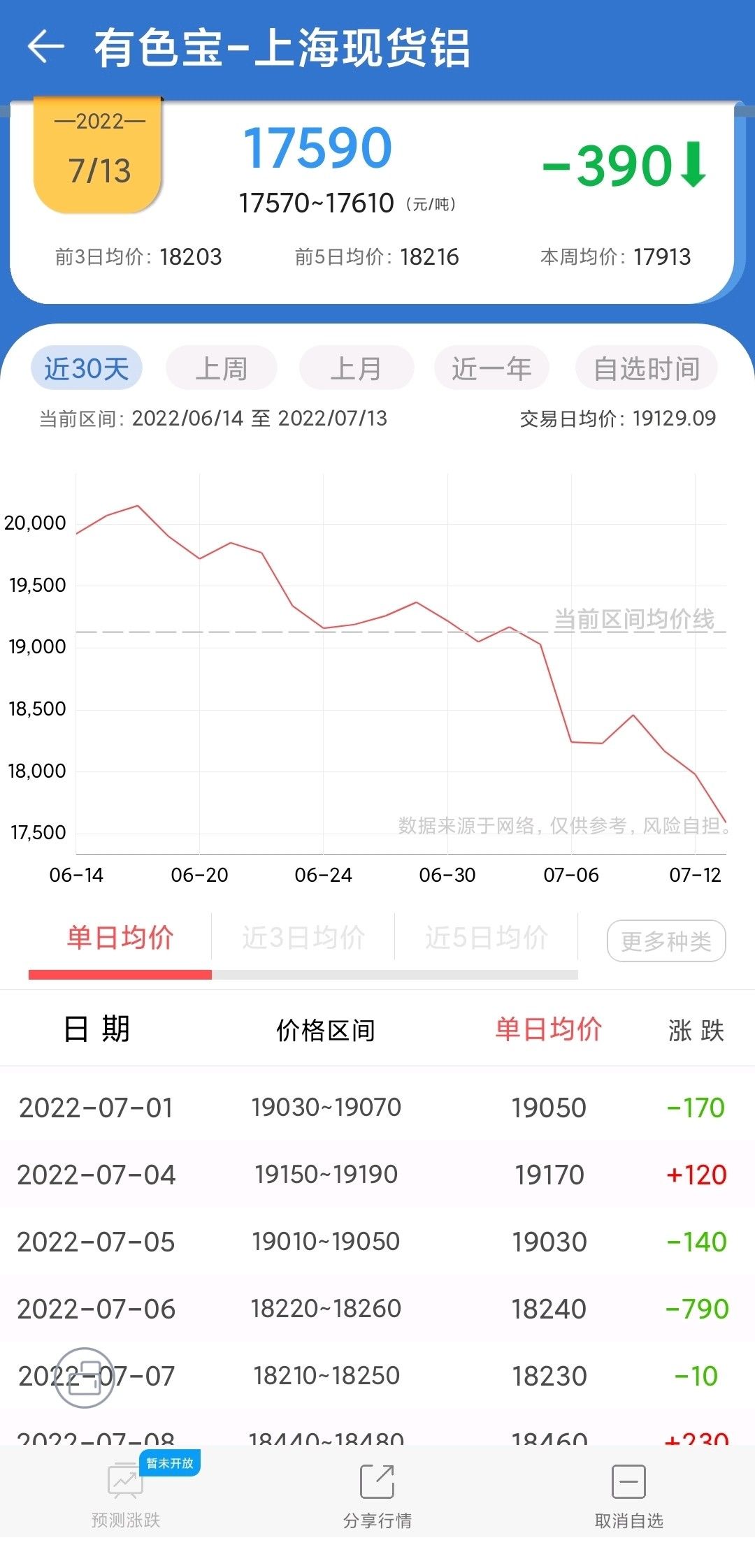Open the 自选时间 custom date chip
The height and width of the screenshot is (1568, 755).
(647, 368)
